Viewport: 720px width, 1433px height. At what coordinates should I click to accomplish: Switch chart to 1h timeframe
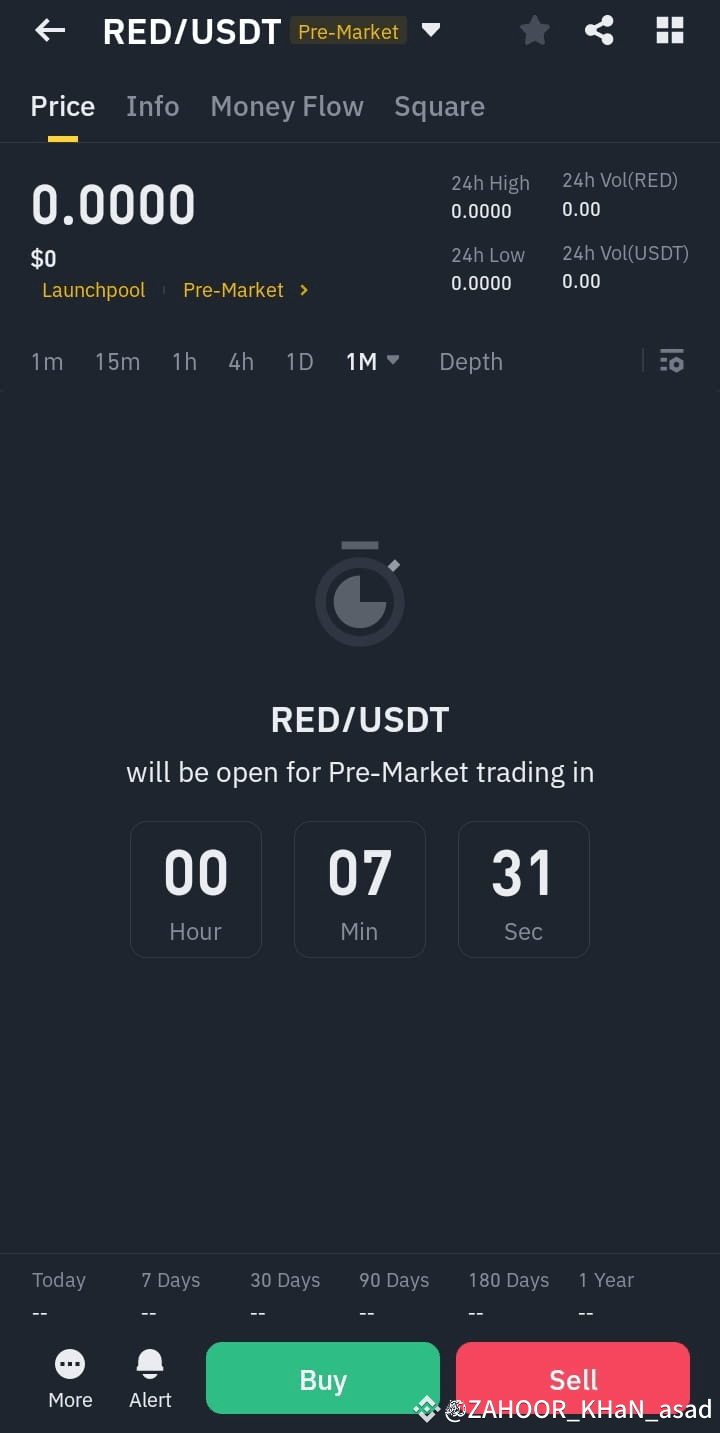184,361
